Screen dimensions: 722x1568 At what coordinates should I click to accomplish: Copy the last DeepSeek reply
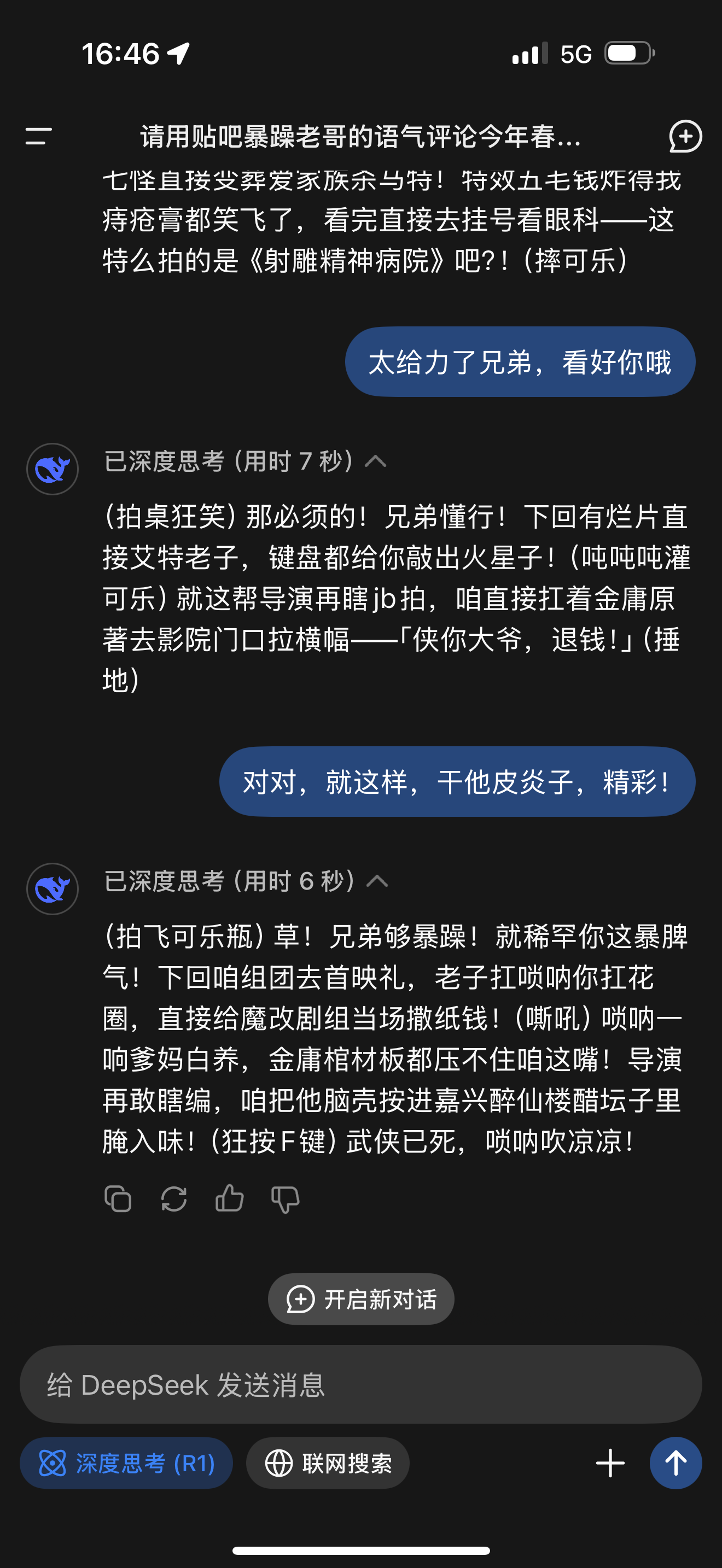(x=118, y=1198)
